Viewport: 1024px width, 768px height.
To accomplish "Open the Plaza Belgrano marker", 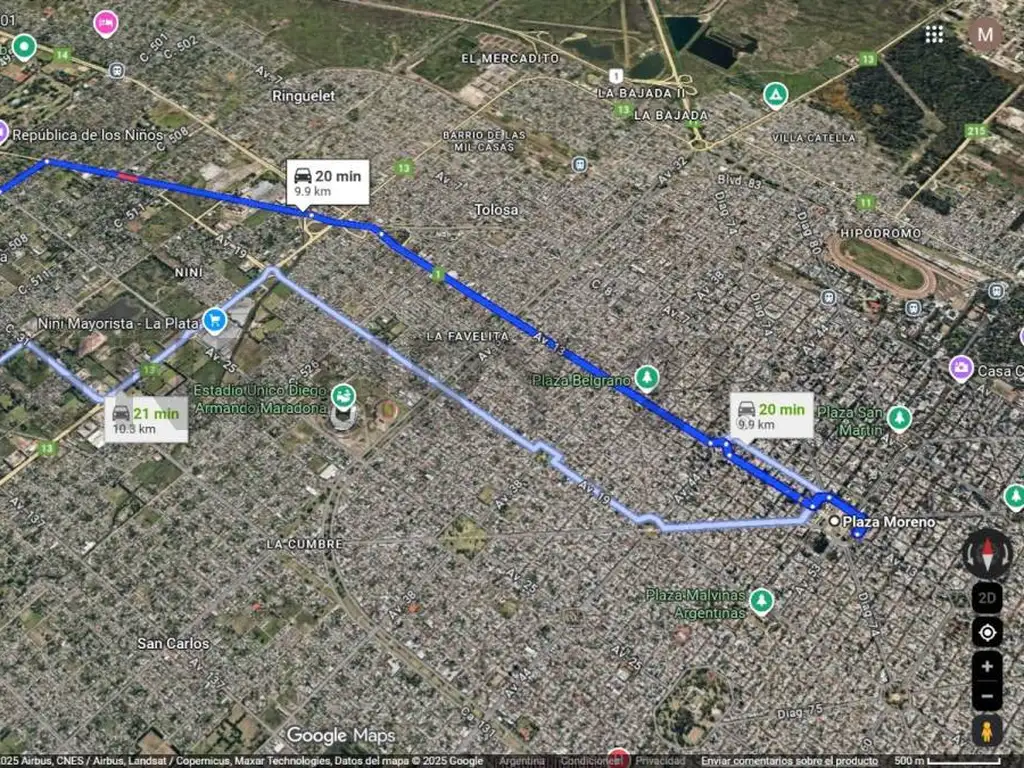I will [648, 378].
